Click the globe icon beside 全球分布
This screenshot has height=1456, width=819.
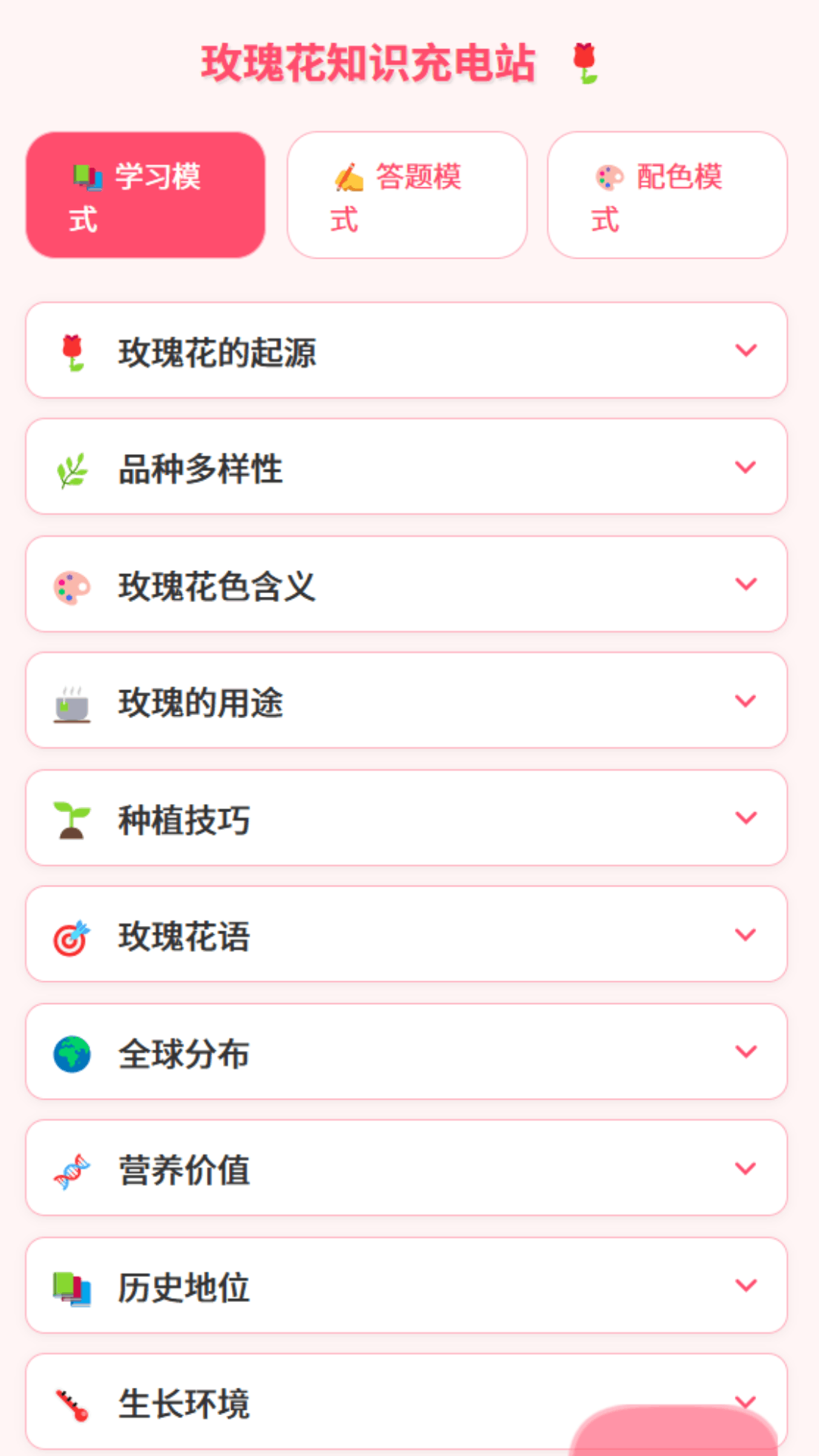(72, 1051)
